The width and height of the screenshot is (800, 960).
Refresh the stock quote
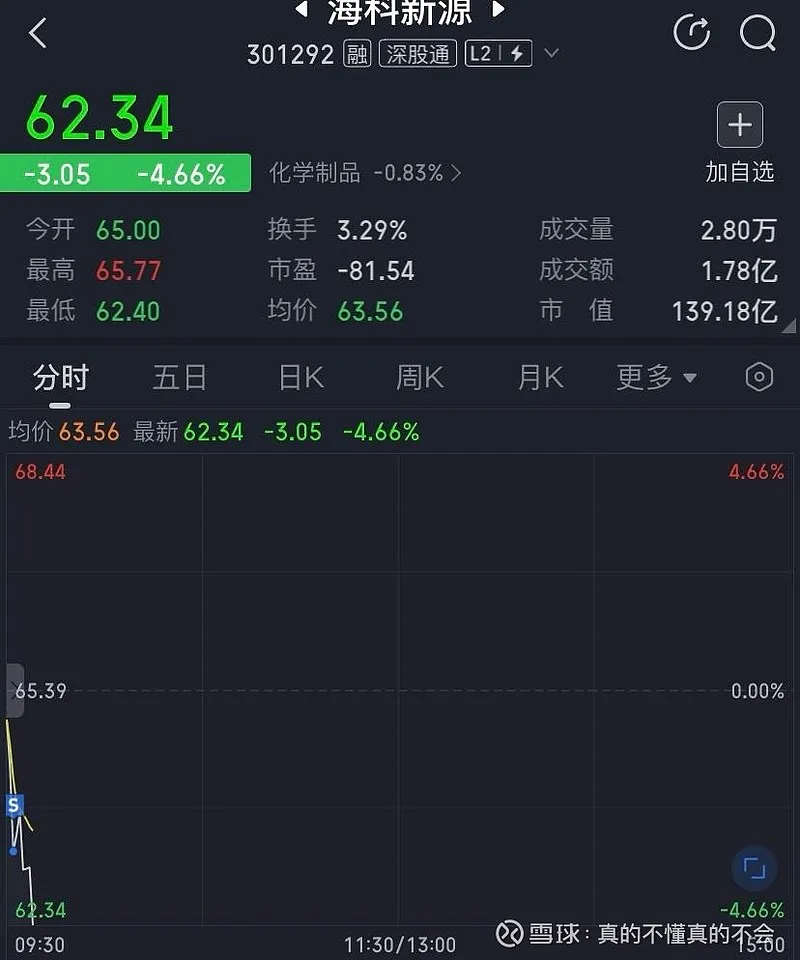click(x=691, y=33)
